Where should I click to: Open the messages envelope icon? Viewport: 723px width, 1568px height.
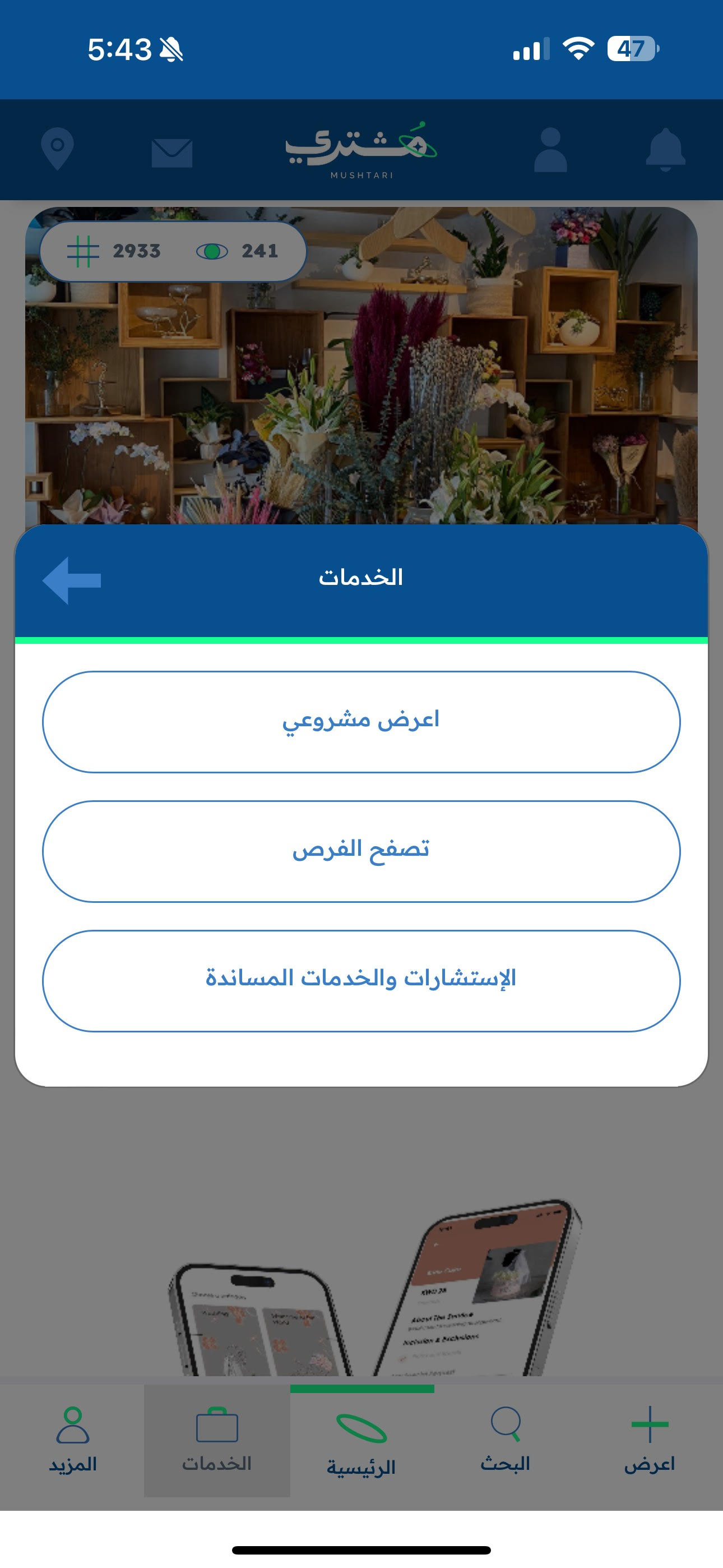(172, 153)
